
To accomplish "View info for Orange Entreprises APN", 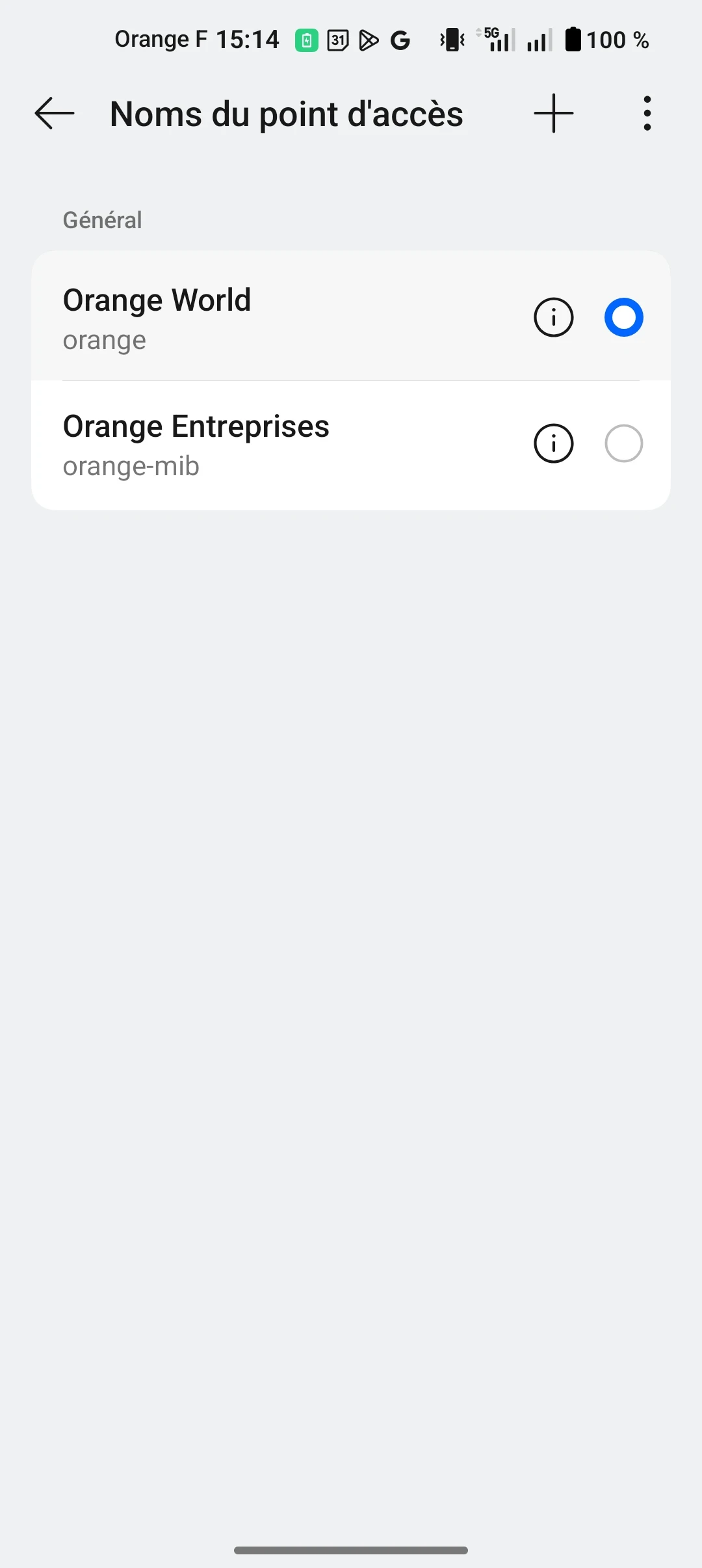I will (553, 443).
